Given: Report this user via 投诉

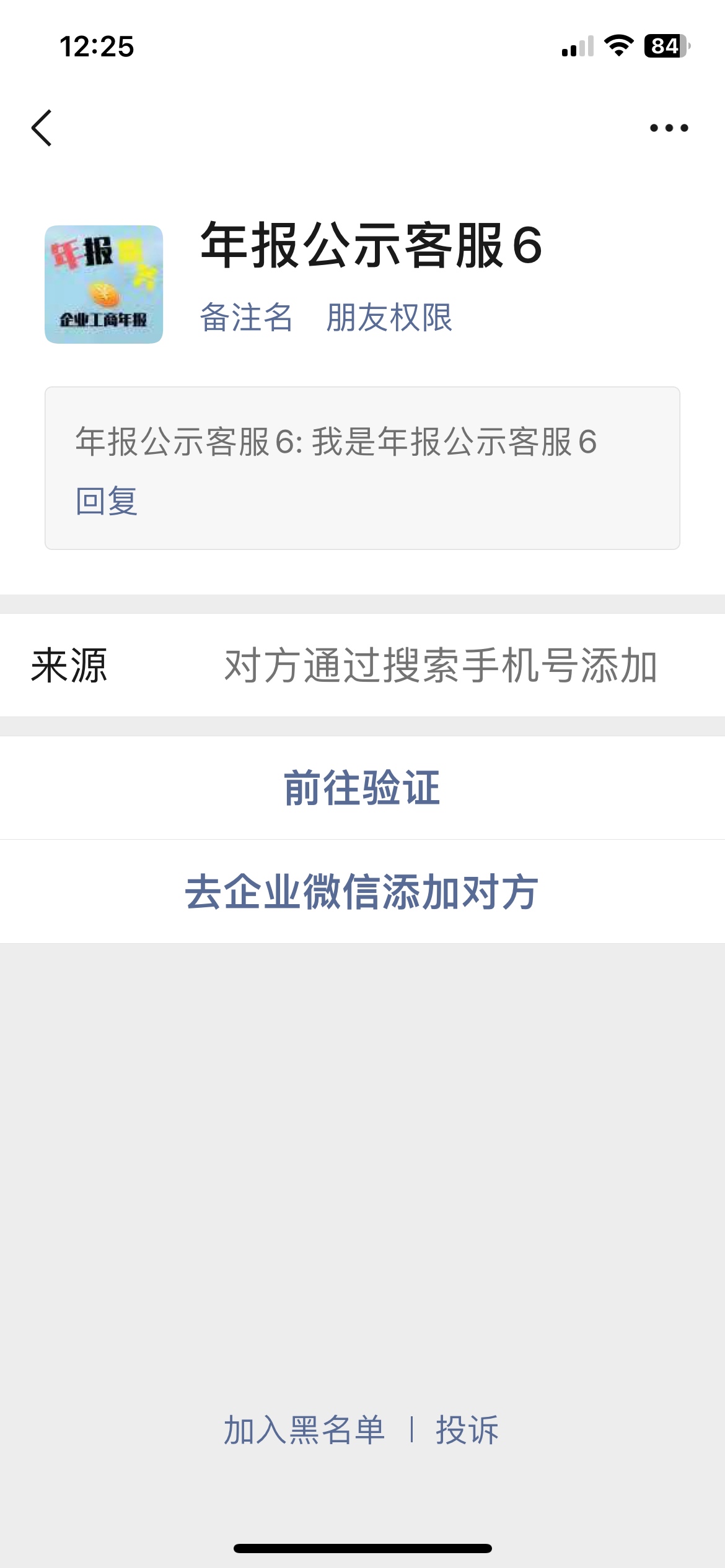Looking at the screenshot, I should click(x=467, y=1430).
